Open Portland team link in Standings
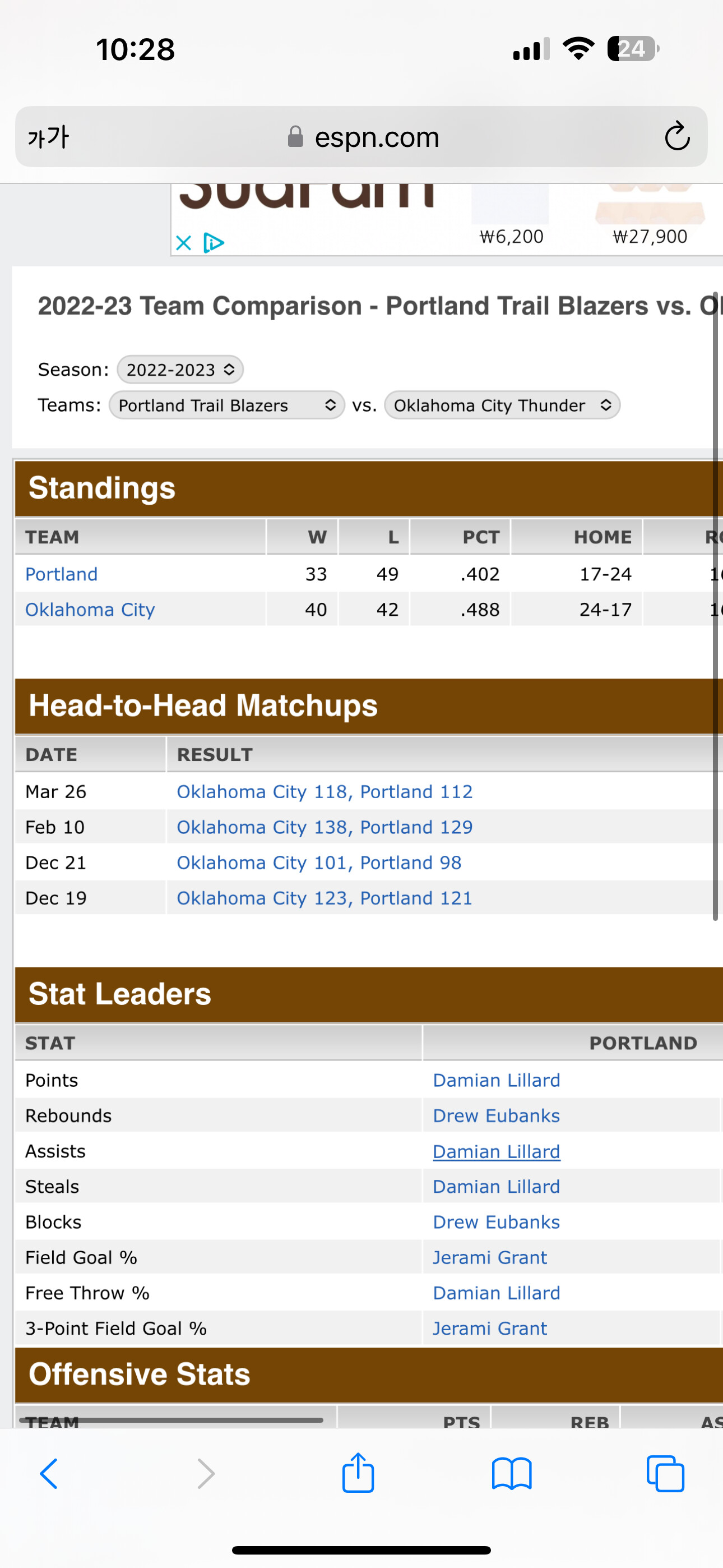723x1568 pixels. (x=62, y=573)
